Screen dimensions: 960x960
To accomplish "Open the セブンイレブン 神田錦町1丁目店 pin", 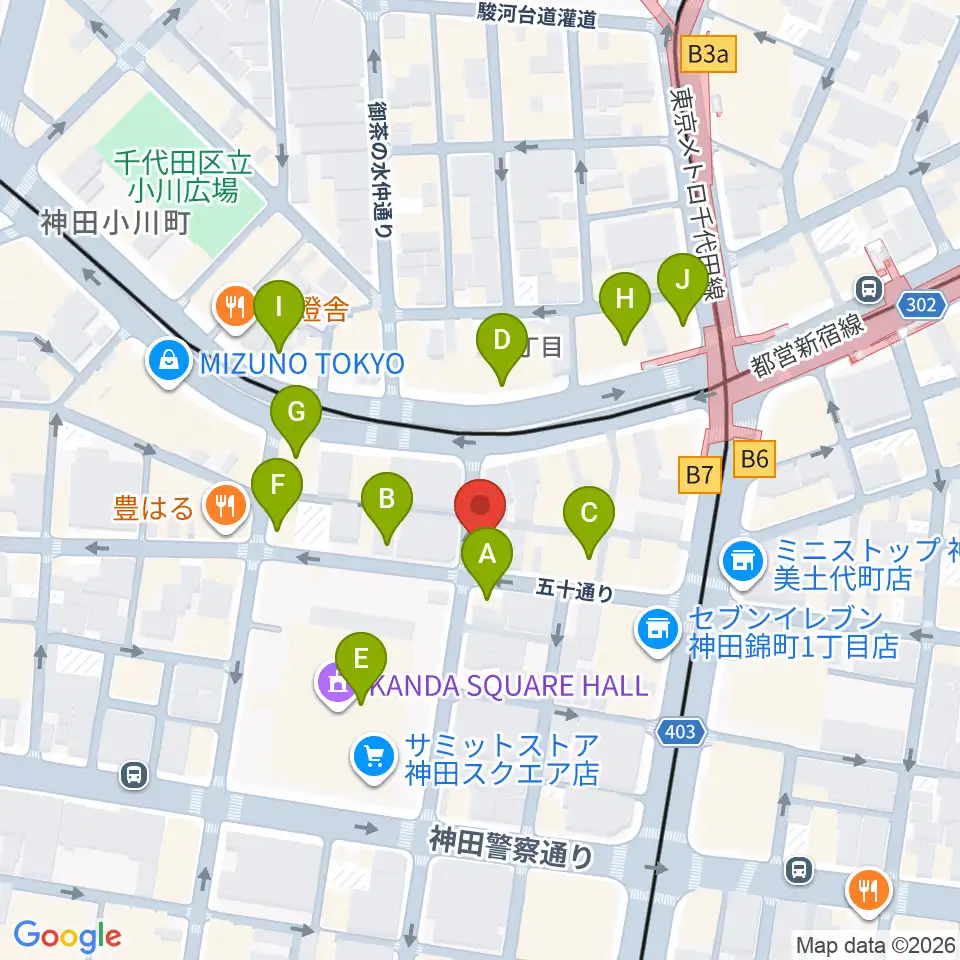I will [x=658, y=632].
